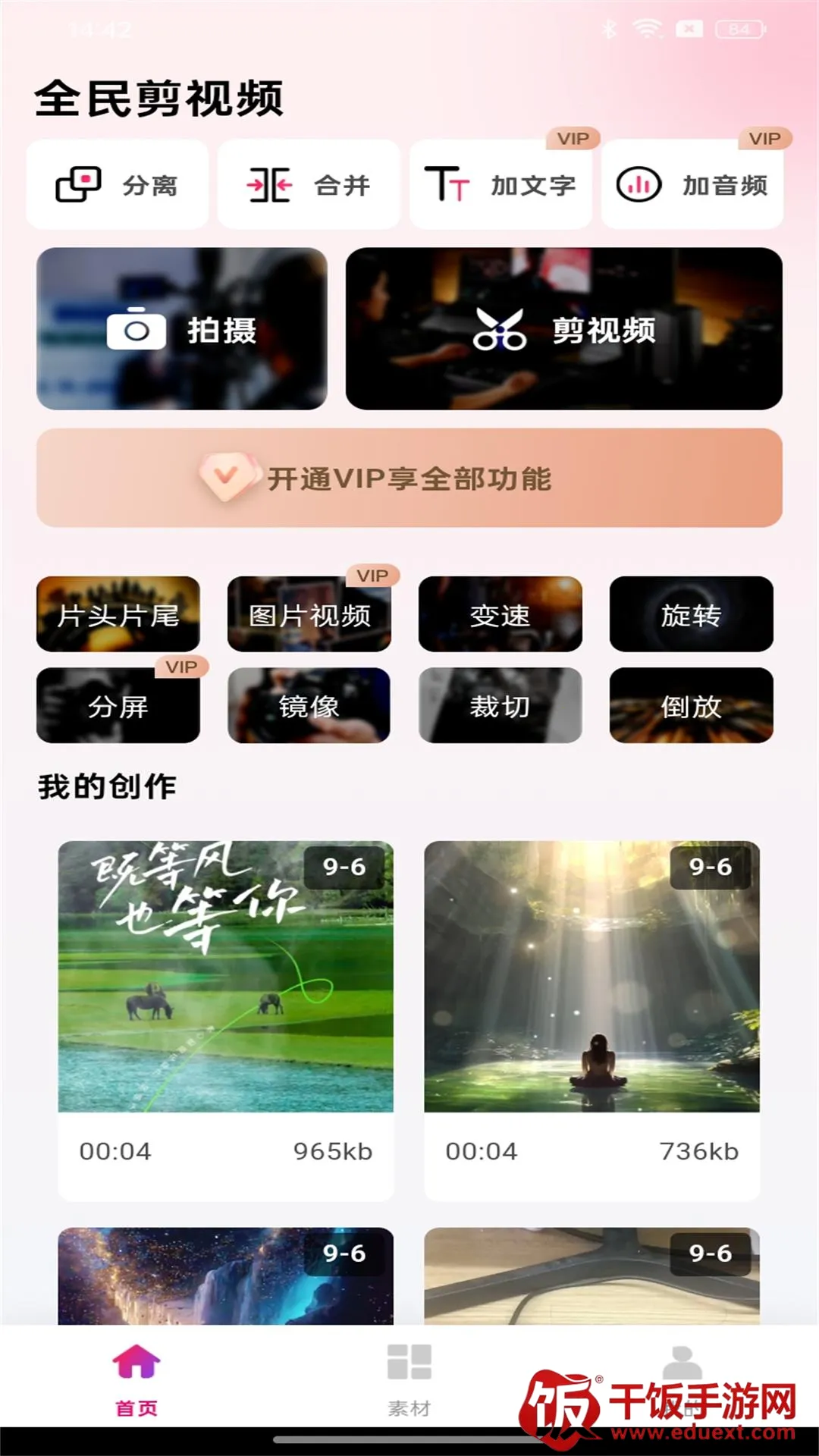This screenshot has height=1456, width=819.
Task: Open the 分屏 split screen tool
Action: click(118, 705)
